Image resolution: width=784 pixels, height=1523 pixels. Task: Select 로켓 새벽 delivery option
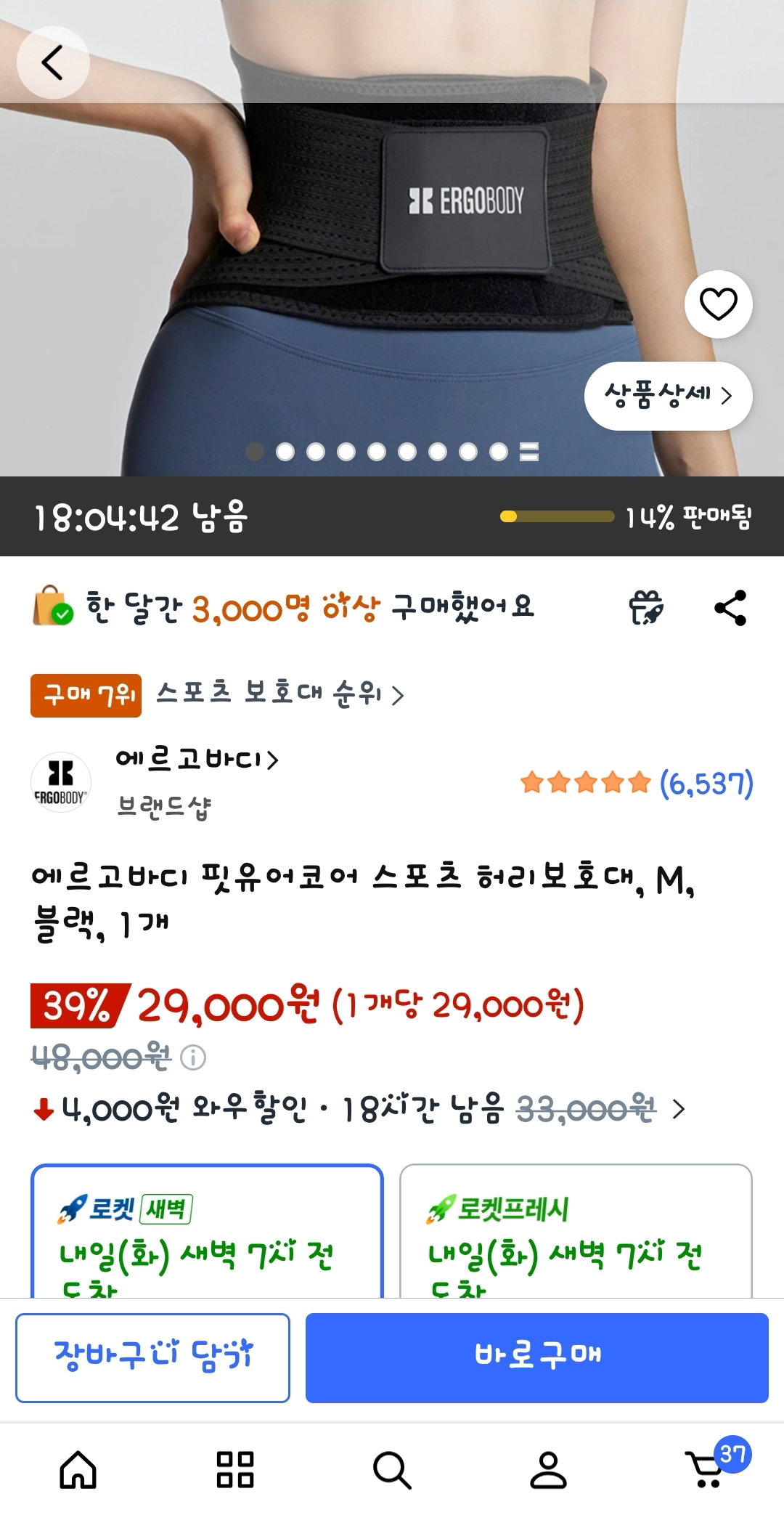(x=207, y=1231)
